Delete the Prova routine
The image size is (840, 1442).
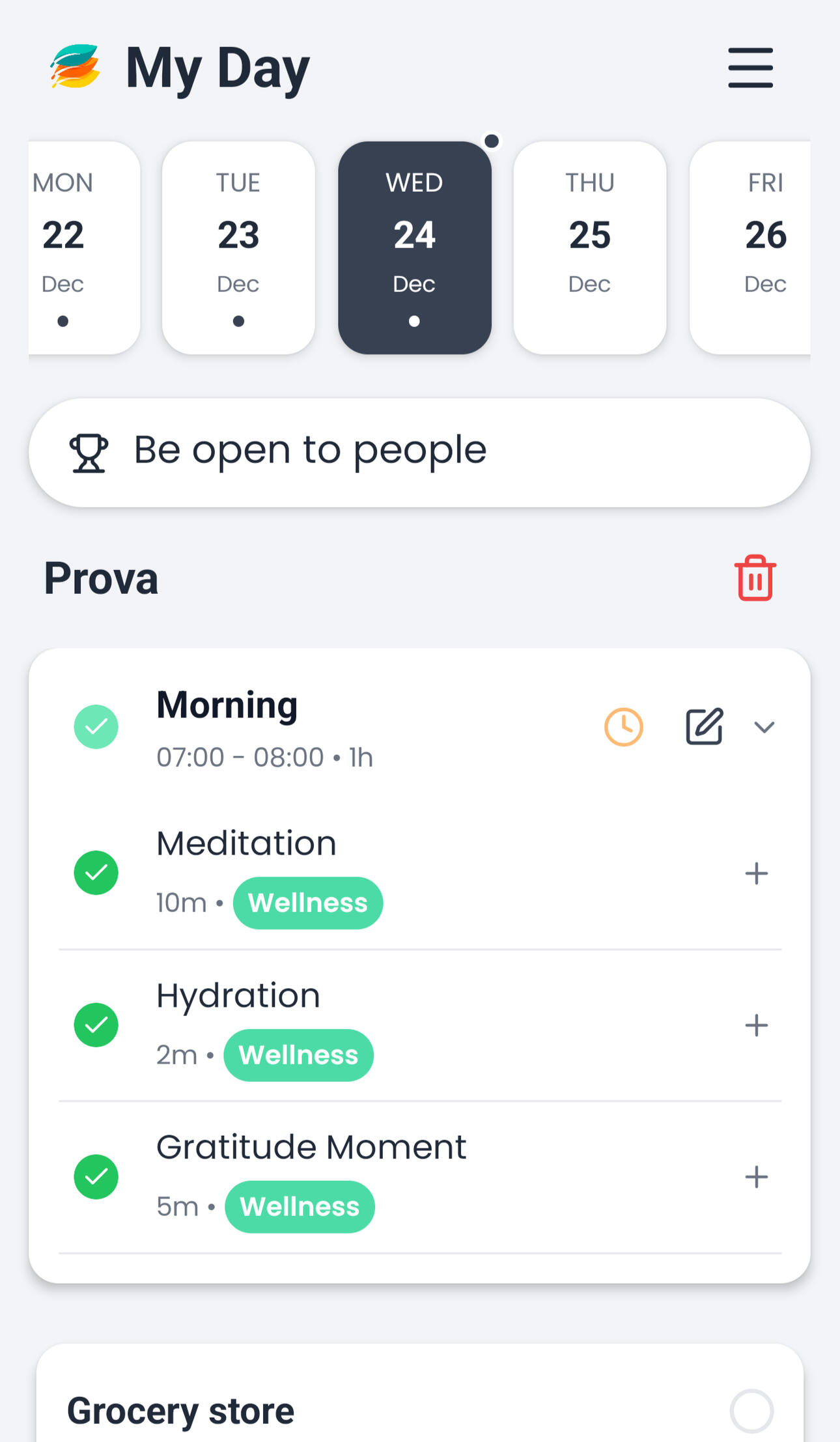(755, 578)
